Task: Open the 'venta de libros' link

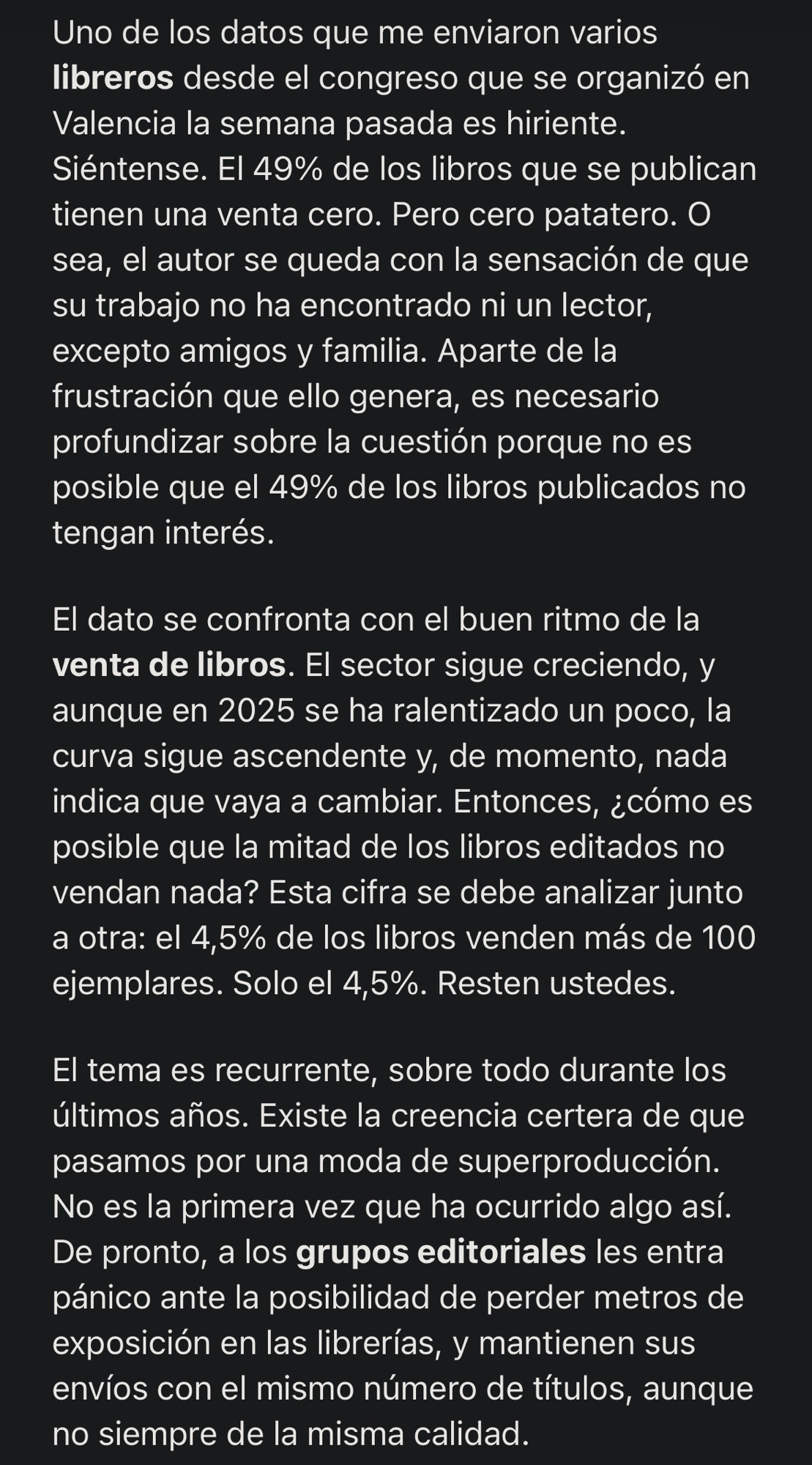Action: click(x=169, y=664)
